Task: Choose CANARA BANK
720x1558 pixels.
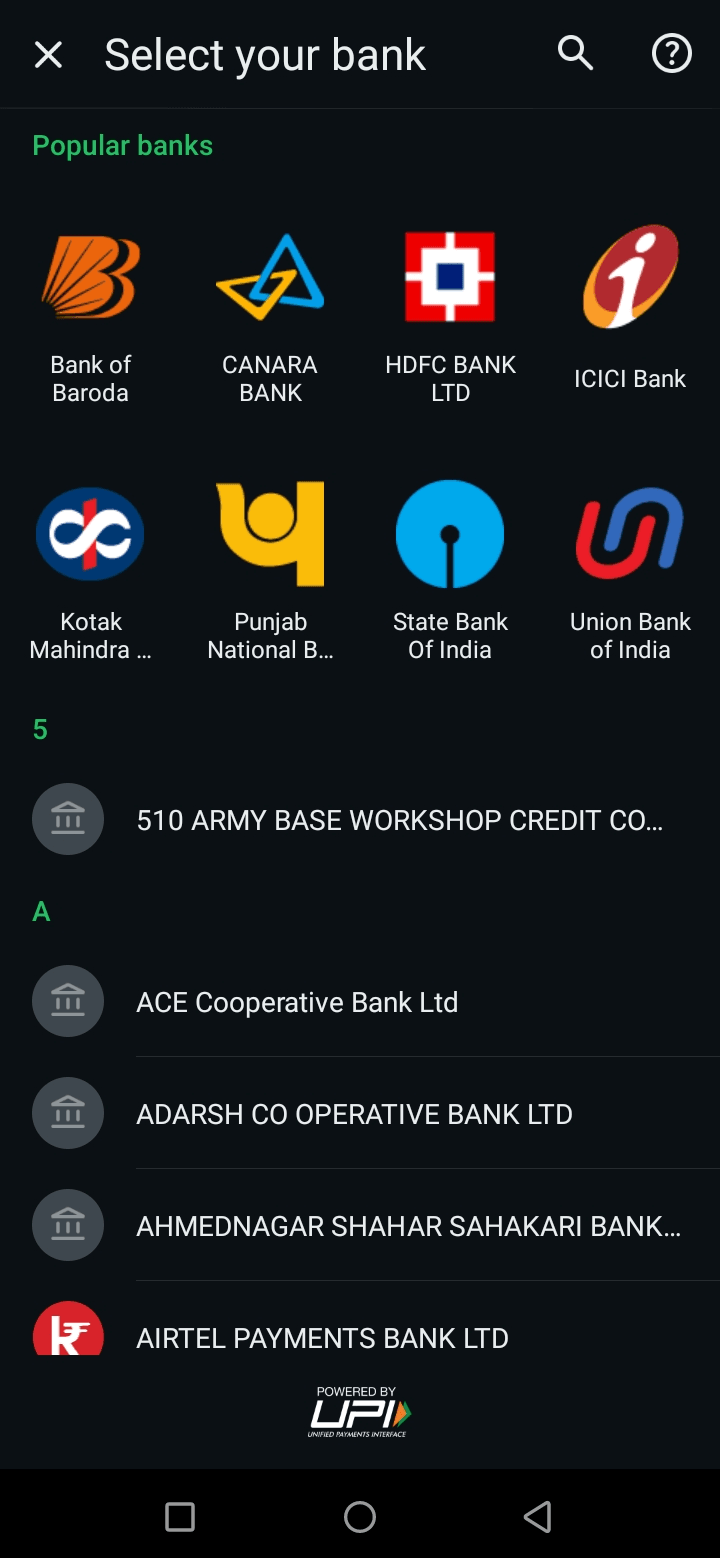Action: pyautogui.click(x=270, y=315)
